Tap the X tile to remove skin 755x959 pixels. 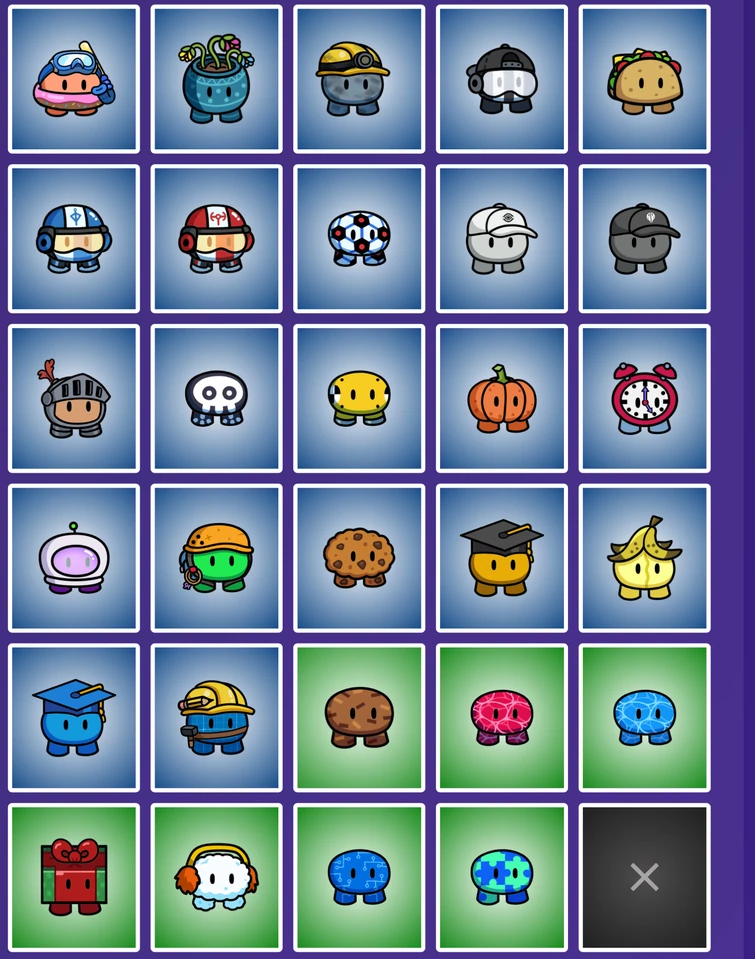pos(645,877)
